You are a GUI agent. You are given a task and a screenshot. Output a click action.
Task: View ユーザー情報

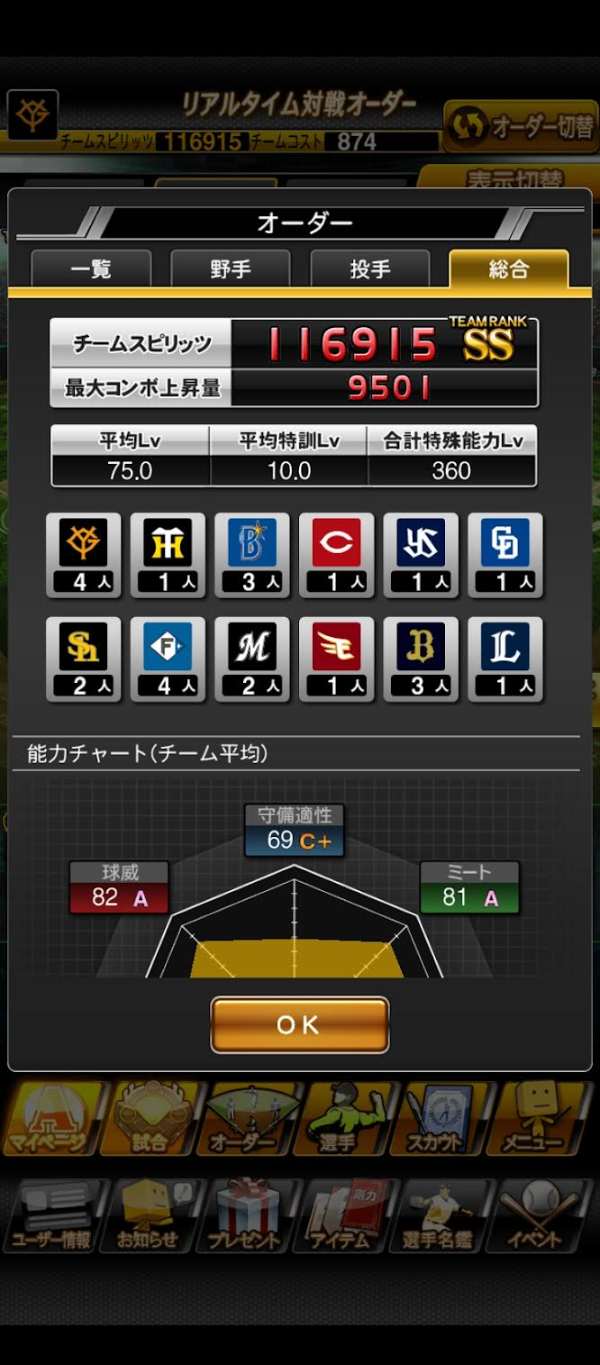pos(53,1216)
